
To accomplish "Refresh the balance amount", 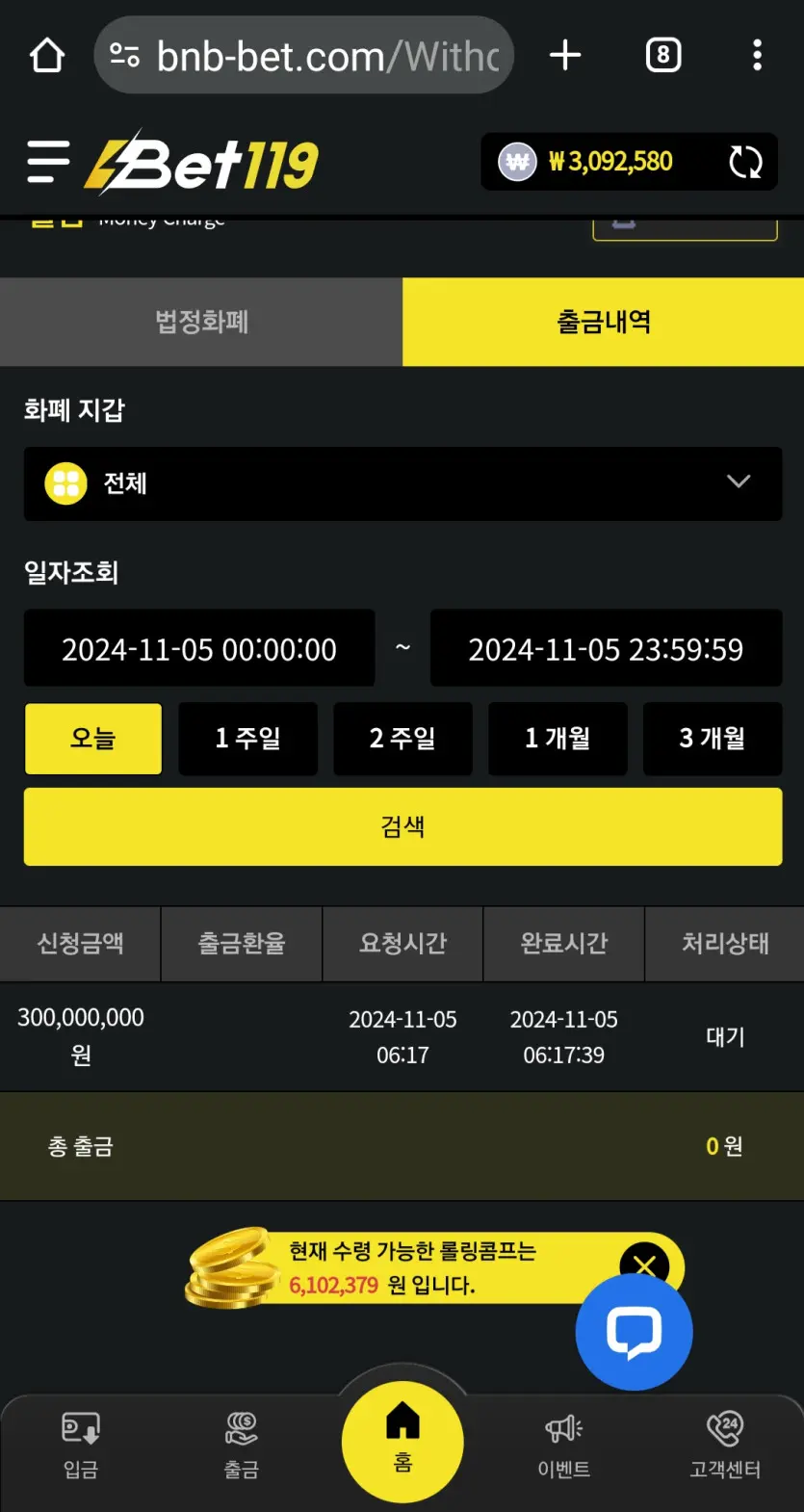I will coord(745,162).
